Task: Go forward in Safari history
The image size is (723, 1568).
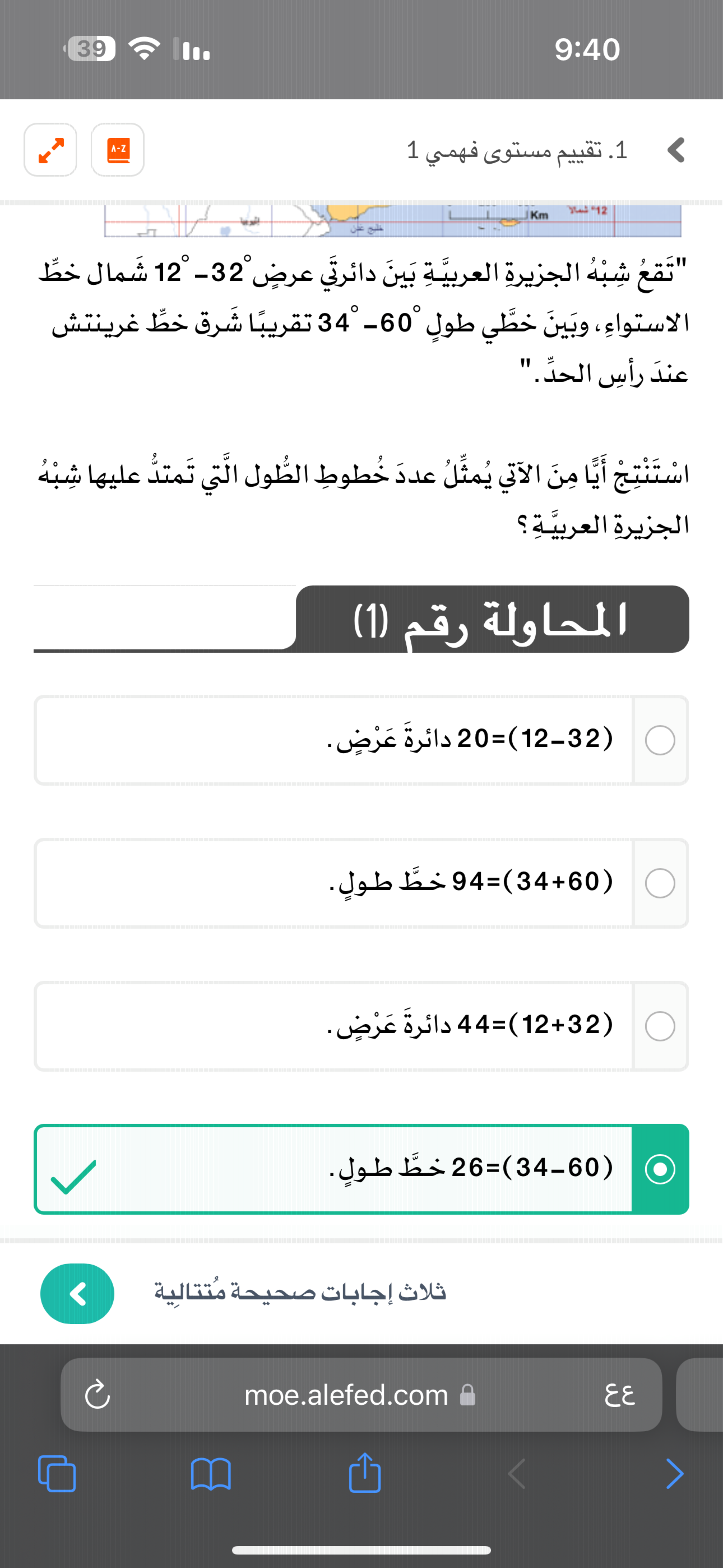Action: [674, 1474]
